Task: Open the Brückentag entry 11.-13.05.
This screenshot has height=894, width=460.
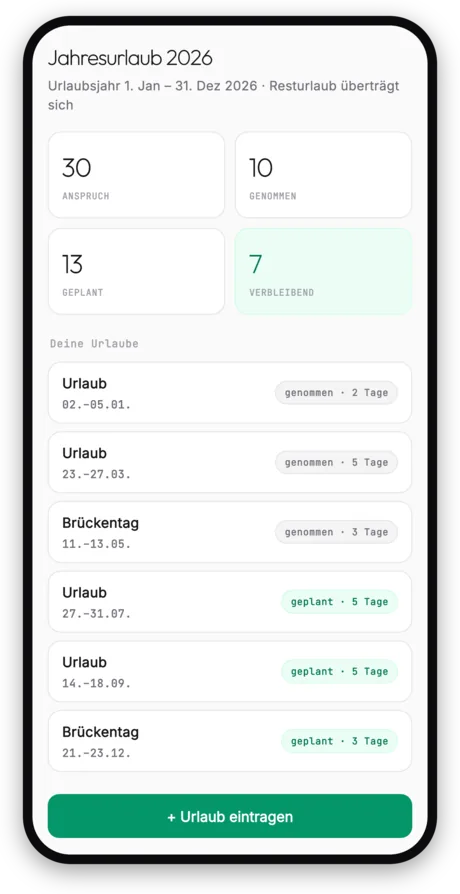Action: tap(230, 532)
